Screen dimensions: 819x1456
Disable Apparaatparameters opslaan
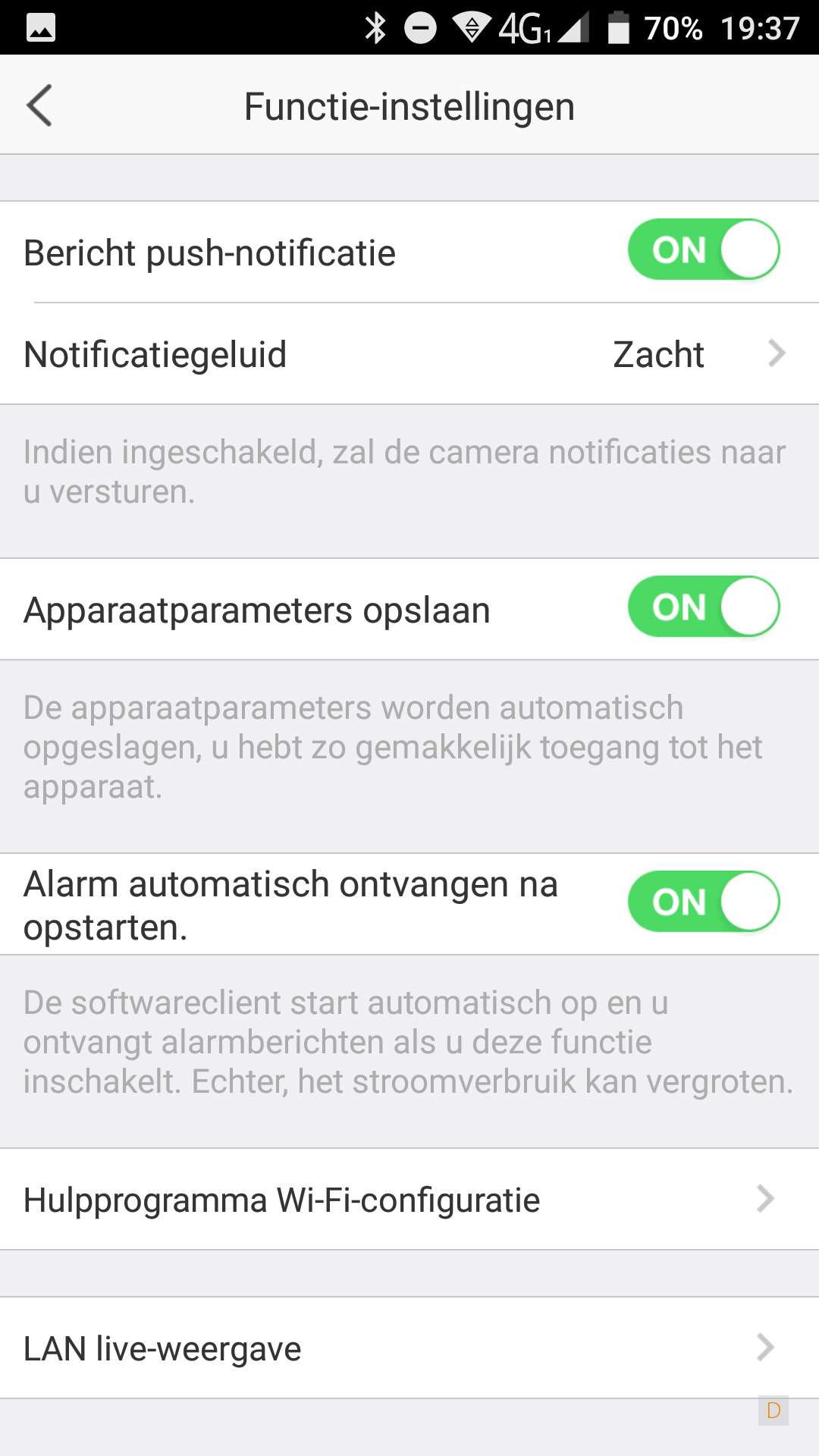pos(703,607)
